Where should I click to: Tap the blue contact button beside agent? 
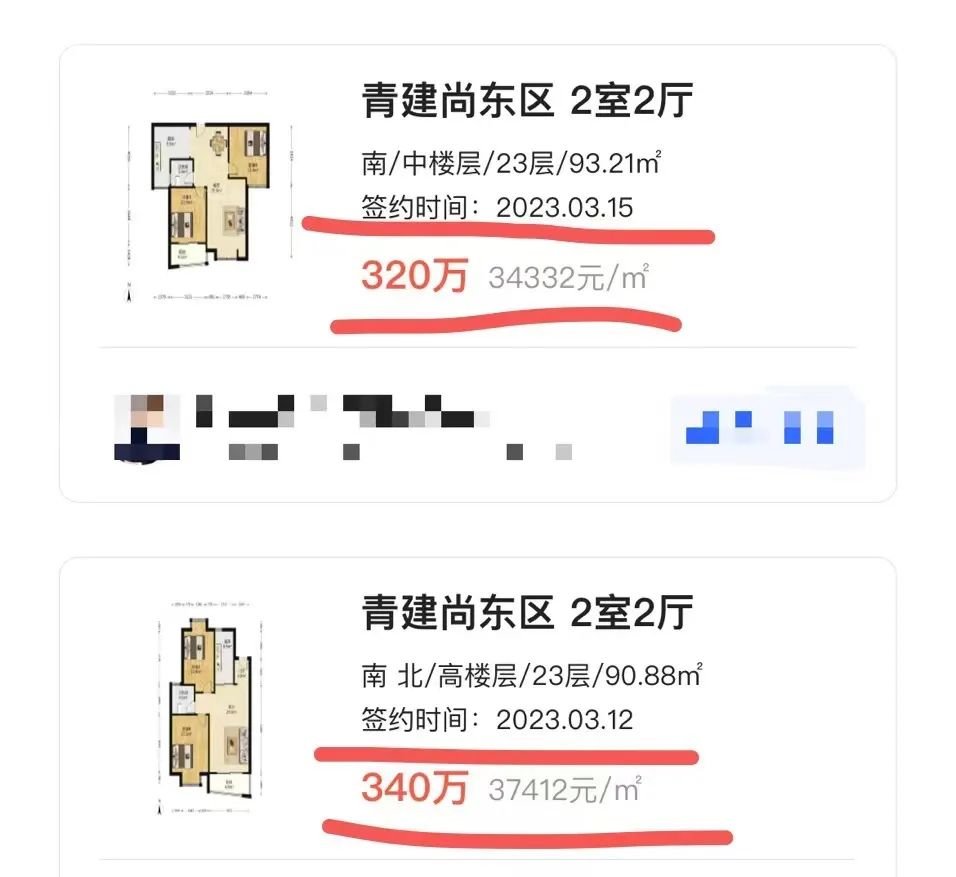(760, 428)
